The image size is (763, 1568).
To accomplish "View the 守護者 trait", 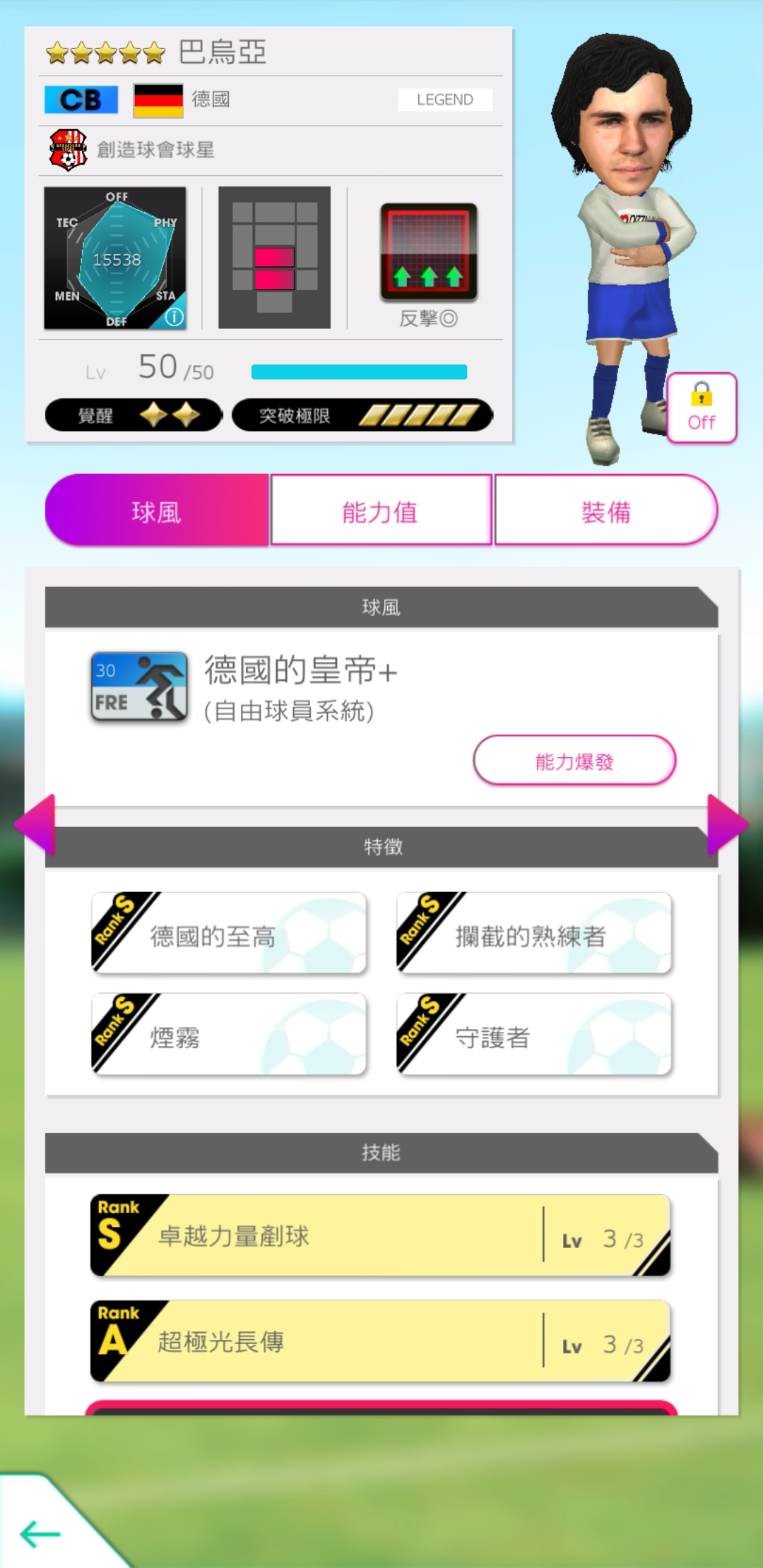I will tap(533, 1035).
